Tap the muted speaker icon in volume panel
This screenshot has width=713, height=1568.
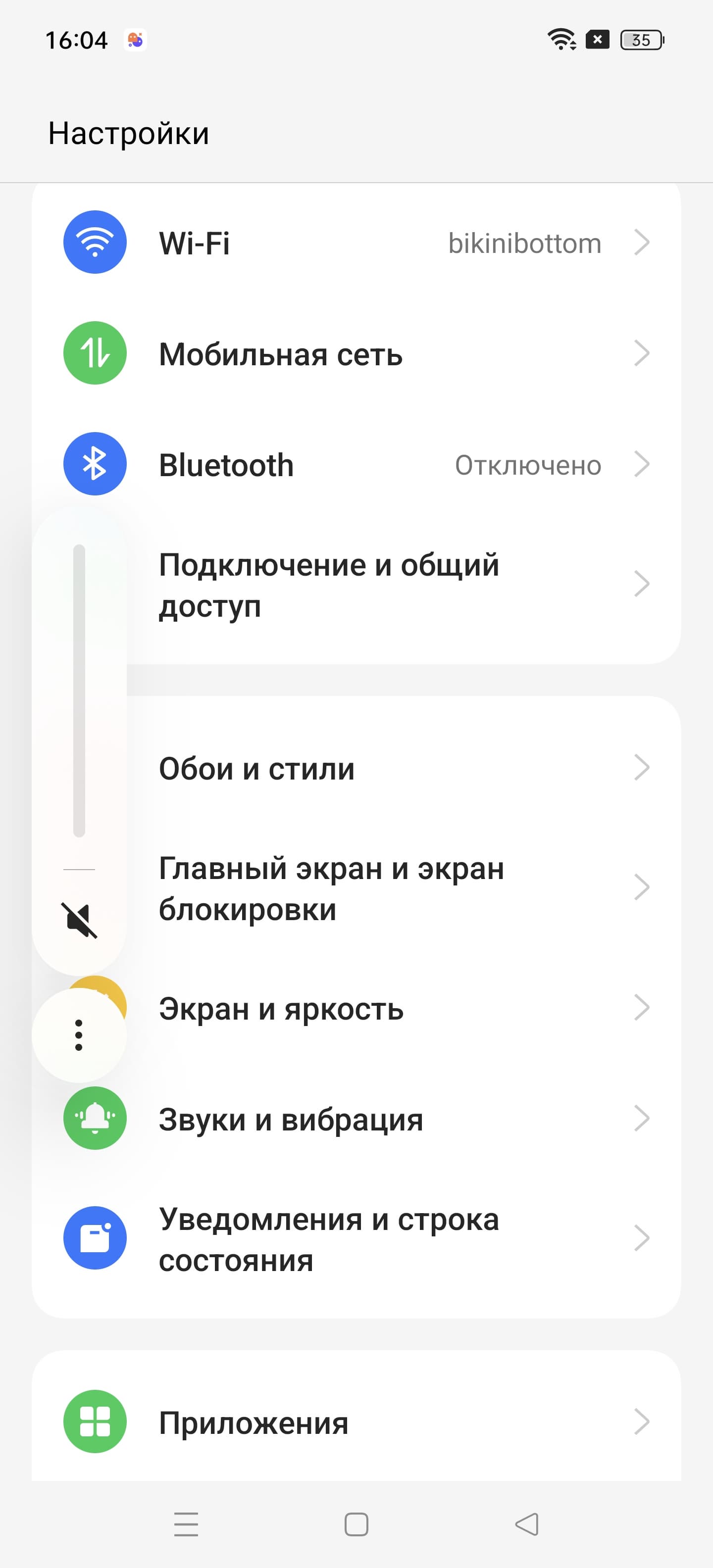[x=79, y=920]
